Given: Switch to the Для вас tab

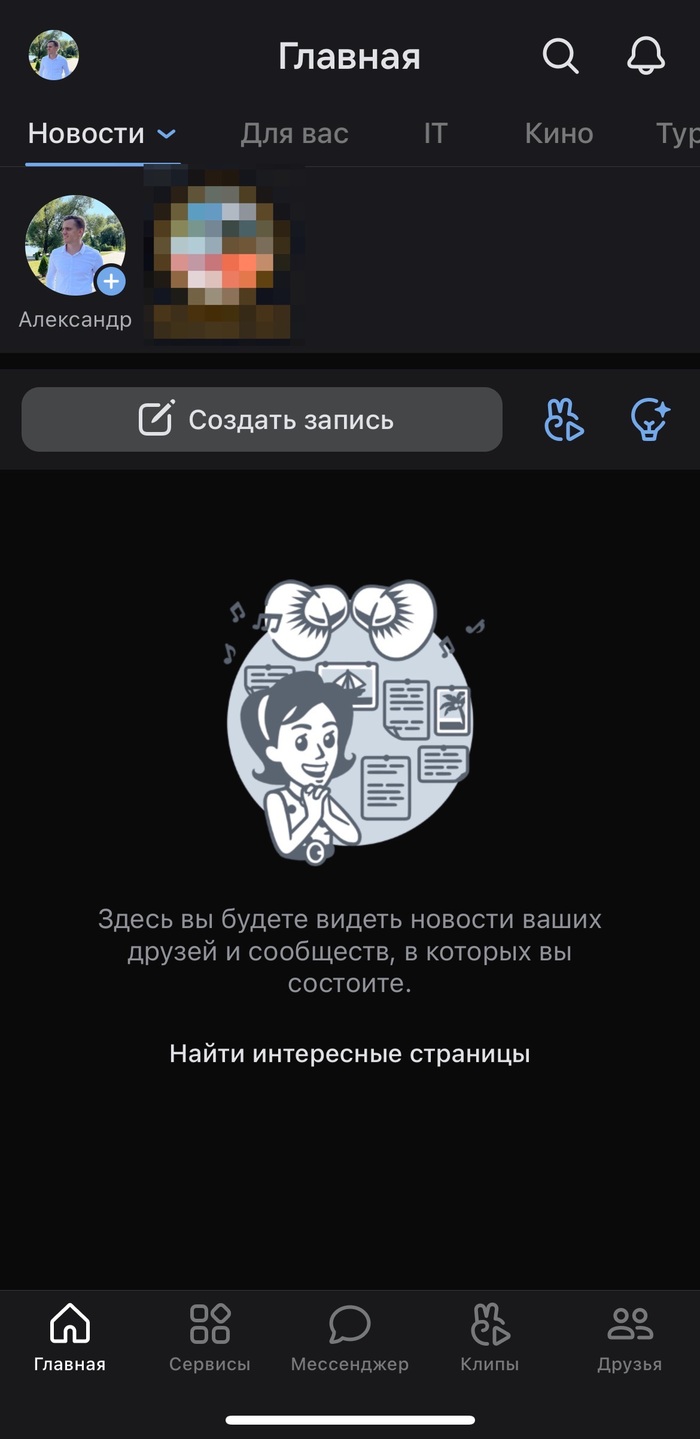Looking at the screenshot, I should click(294, 134).
